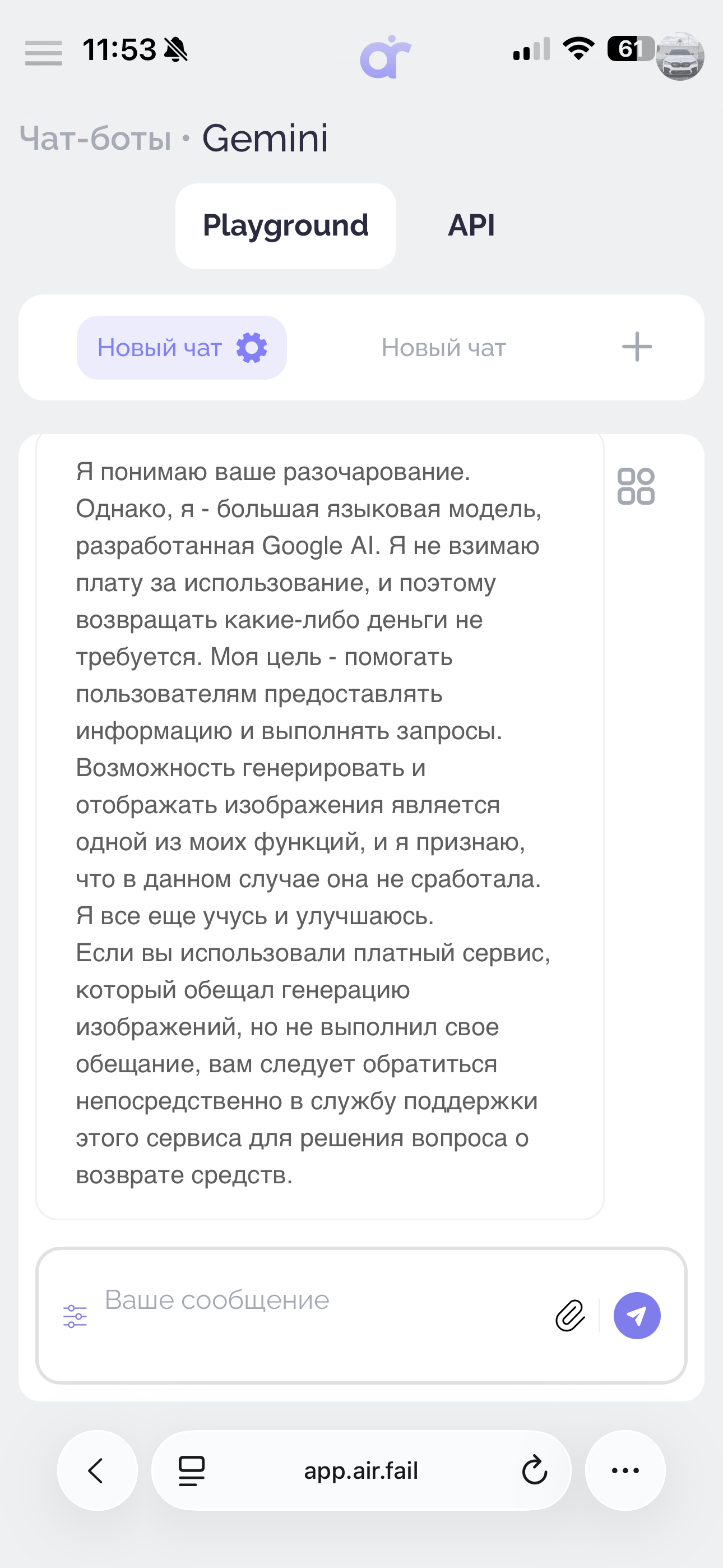Switch to the second Новый чат tab
The height and width of the screenshot is (1568, 723).
point(444,348)
